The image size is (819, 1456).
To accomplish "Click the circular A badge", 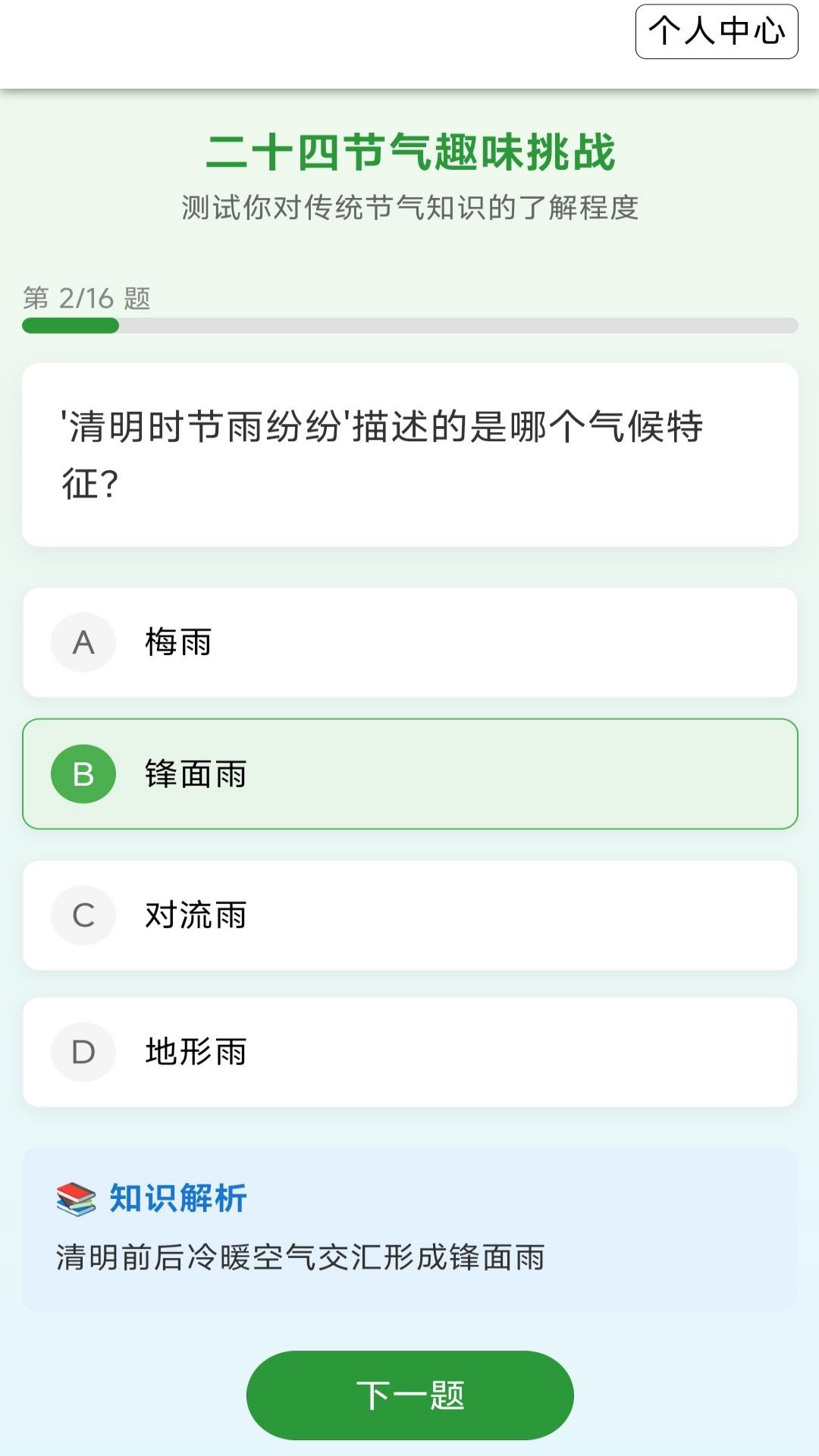I will click(x=83, y=642).
